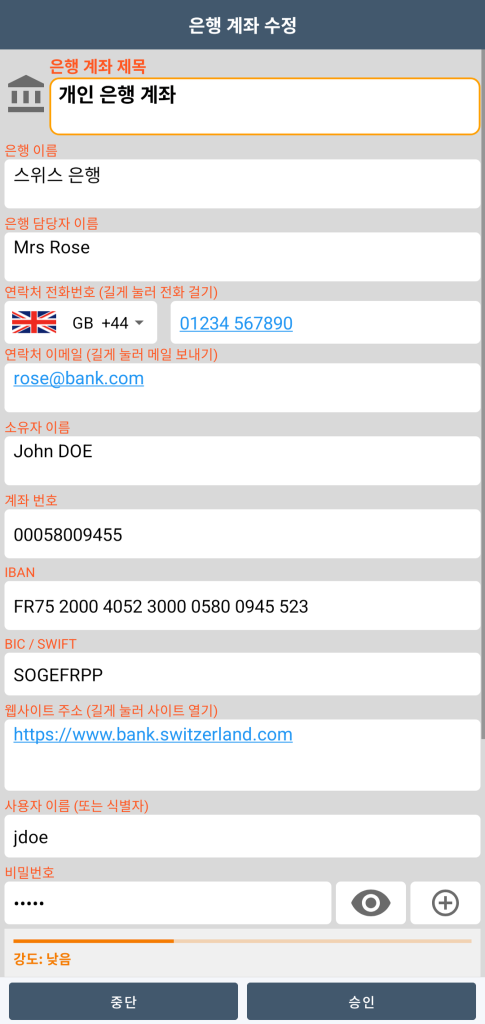The height and width of the screenshot is (1024, 485).
Task: Edit the 은행 계좌 제목 field
Action: [x=265, y=106]
